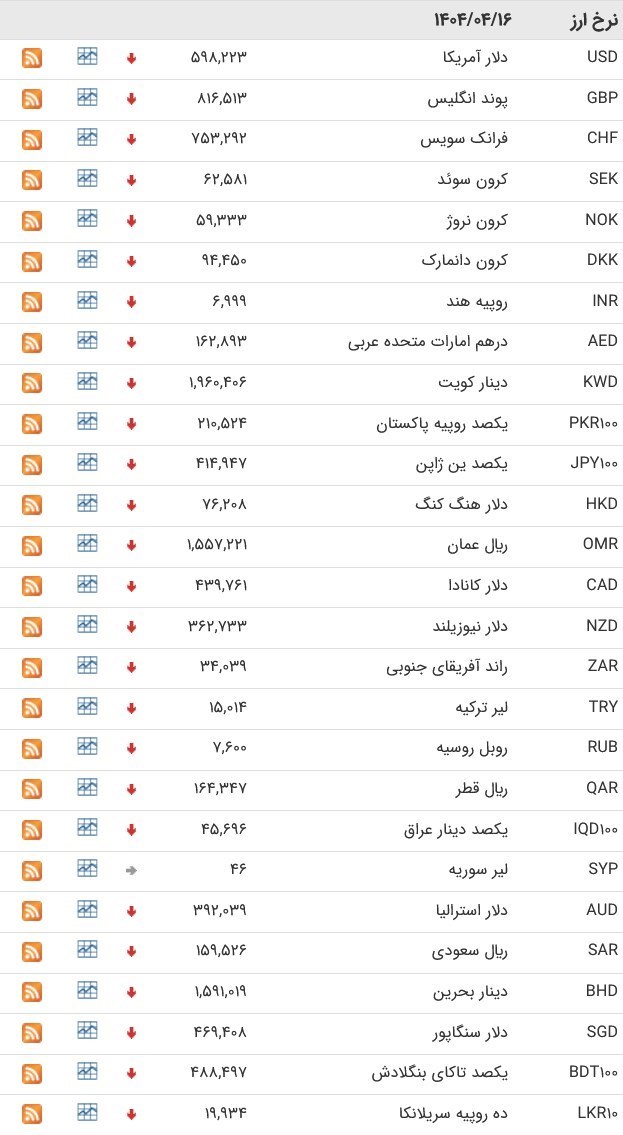Viewport: 623px width, 1135px height.
Task: Tap the RSS icon for IQD100
Action: pyautogui.click(x=32, y=829)
